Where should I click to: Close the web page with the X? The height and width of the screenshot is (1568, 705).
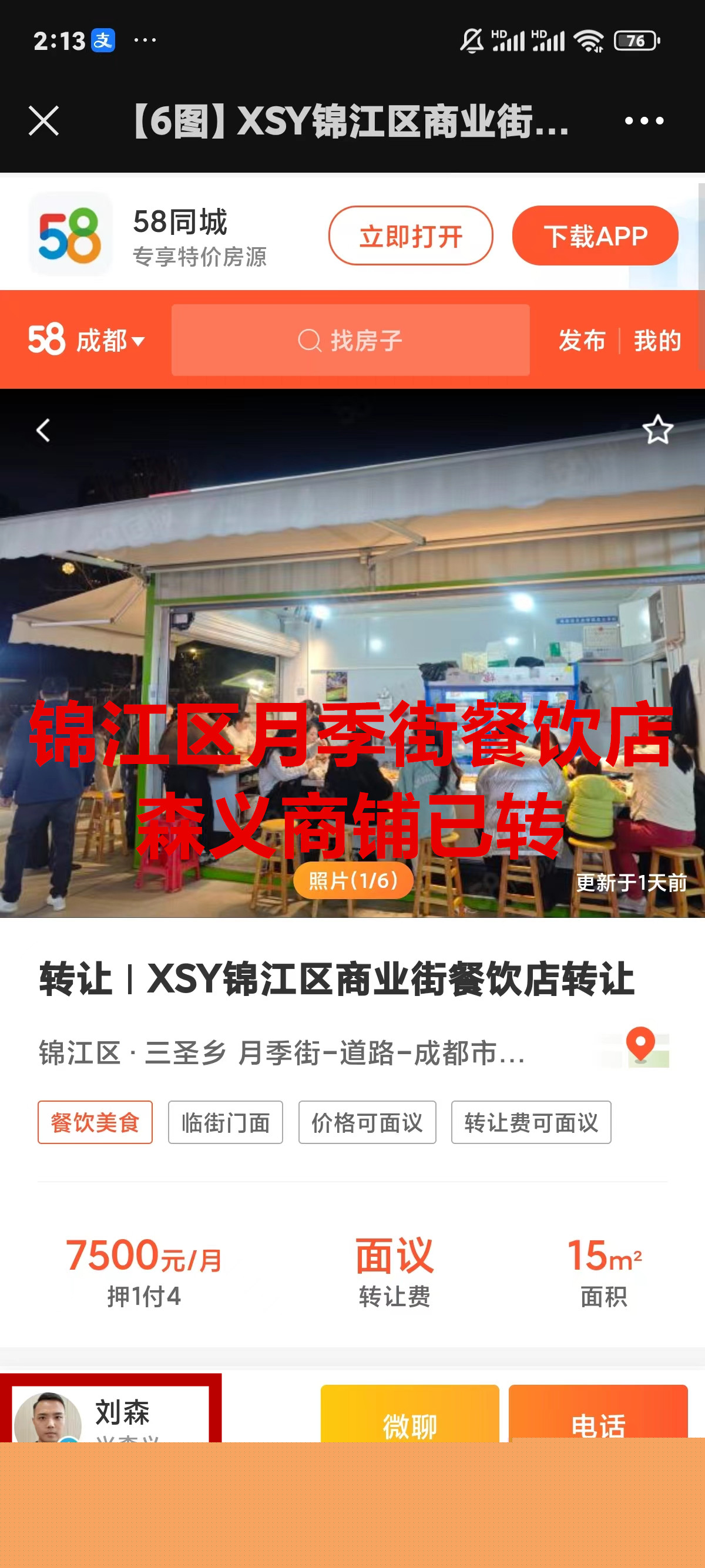tap(44, 120)
